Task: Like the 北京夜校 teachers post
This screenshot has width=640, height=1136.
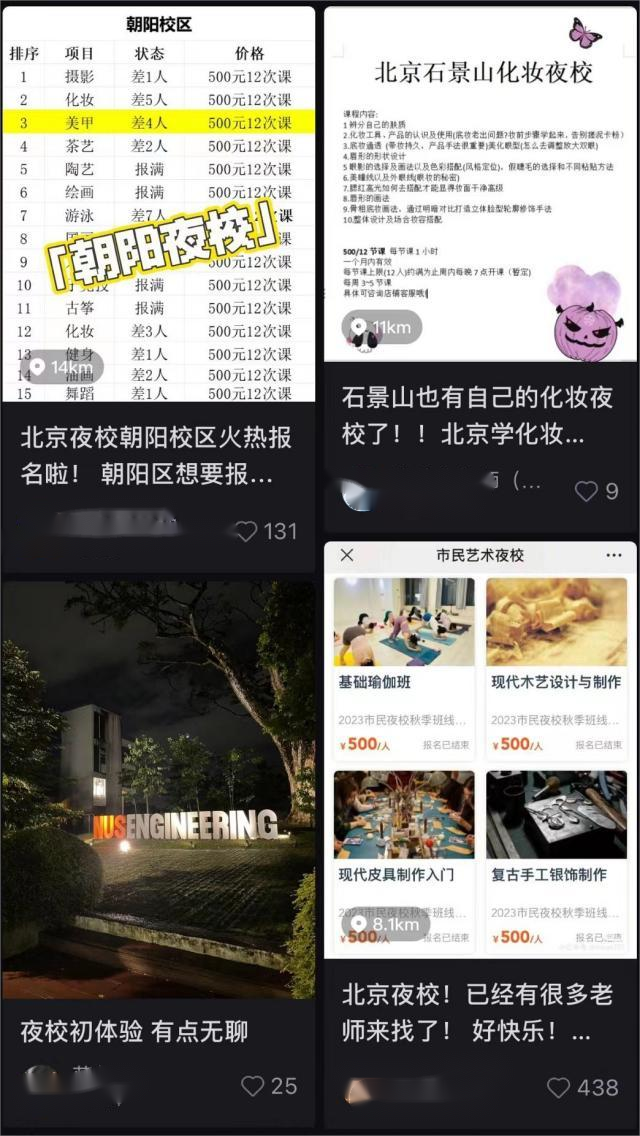Action: point(559,1087)
